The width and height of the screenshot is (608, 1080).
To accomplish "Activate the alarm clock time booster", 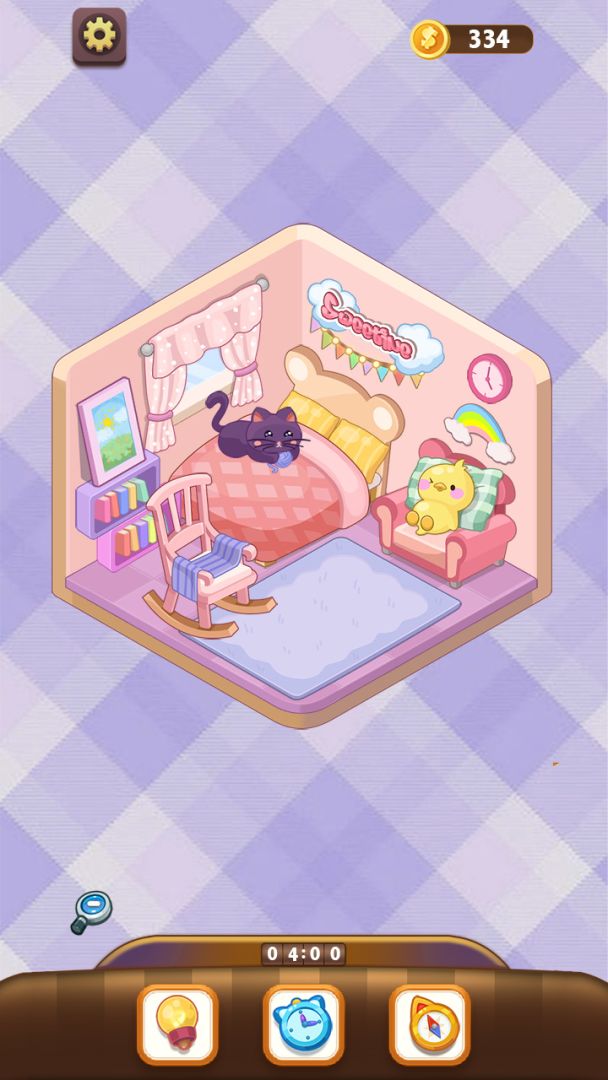I will click(x=303, y=1024).
